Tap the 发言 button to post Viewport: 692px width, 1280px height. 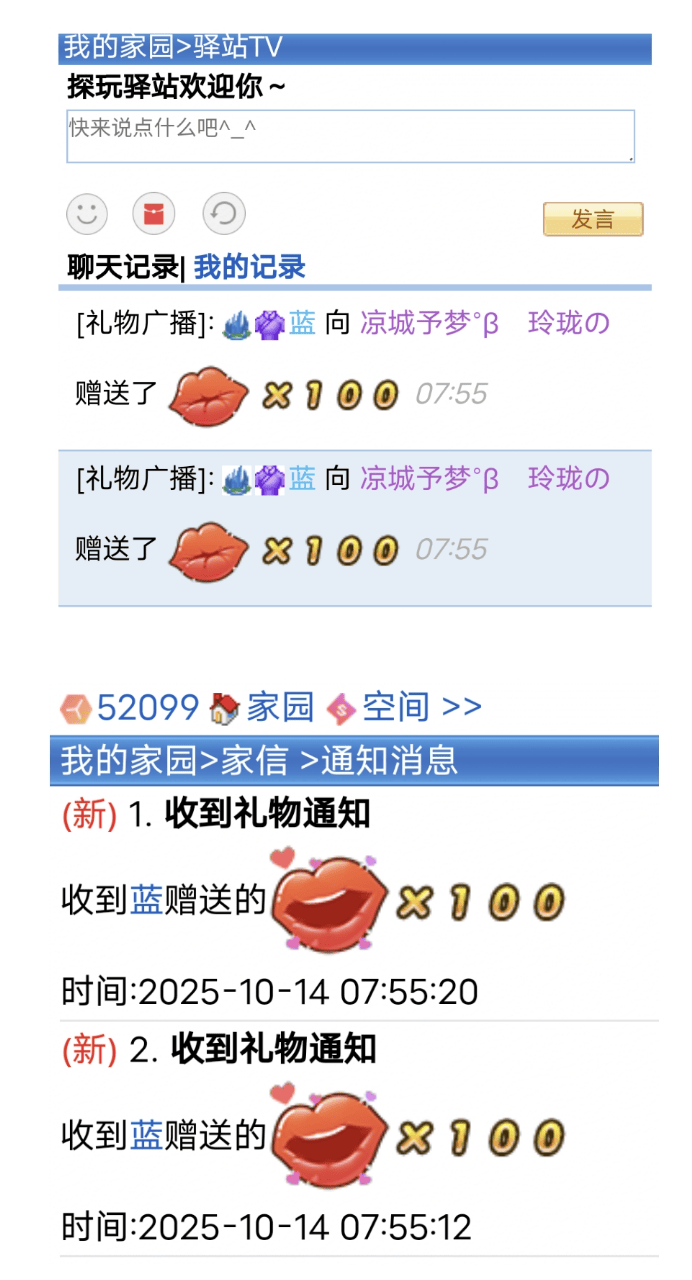(593, 220)
